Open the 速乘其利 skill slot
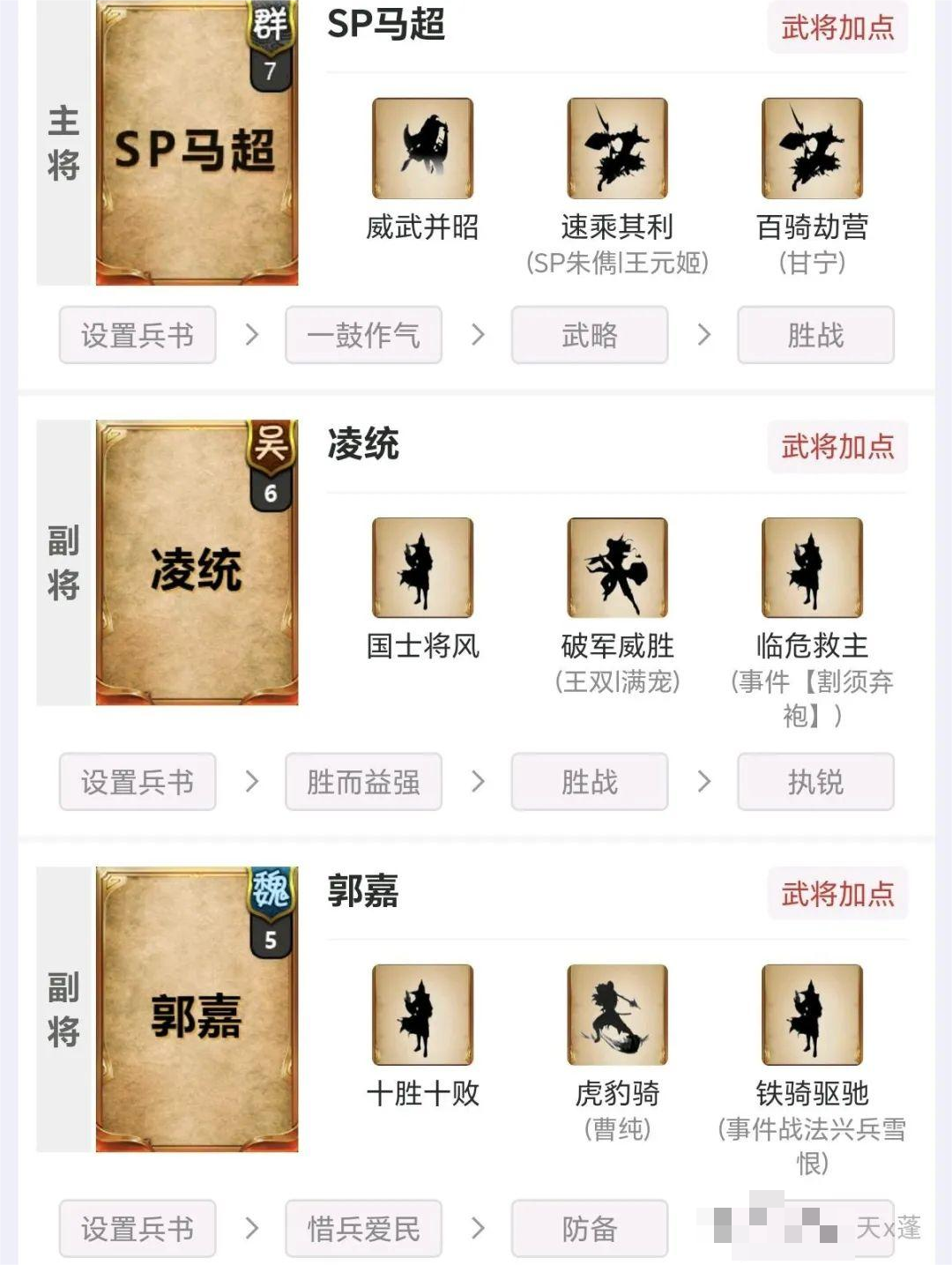Viewport: 952px width, 1265px height. (617, 148)
